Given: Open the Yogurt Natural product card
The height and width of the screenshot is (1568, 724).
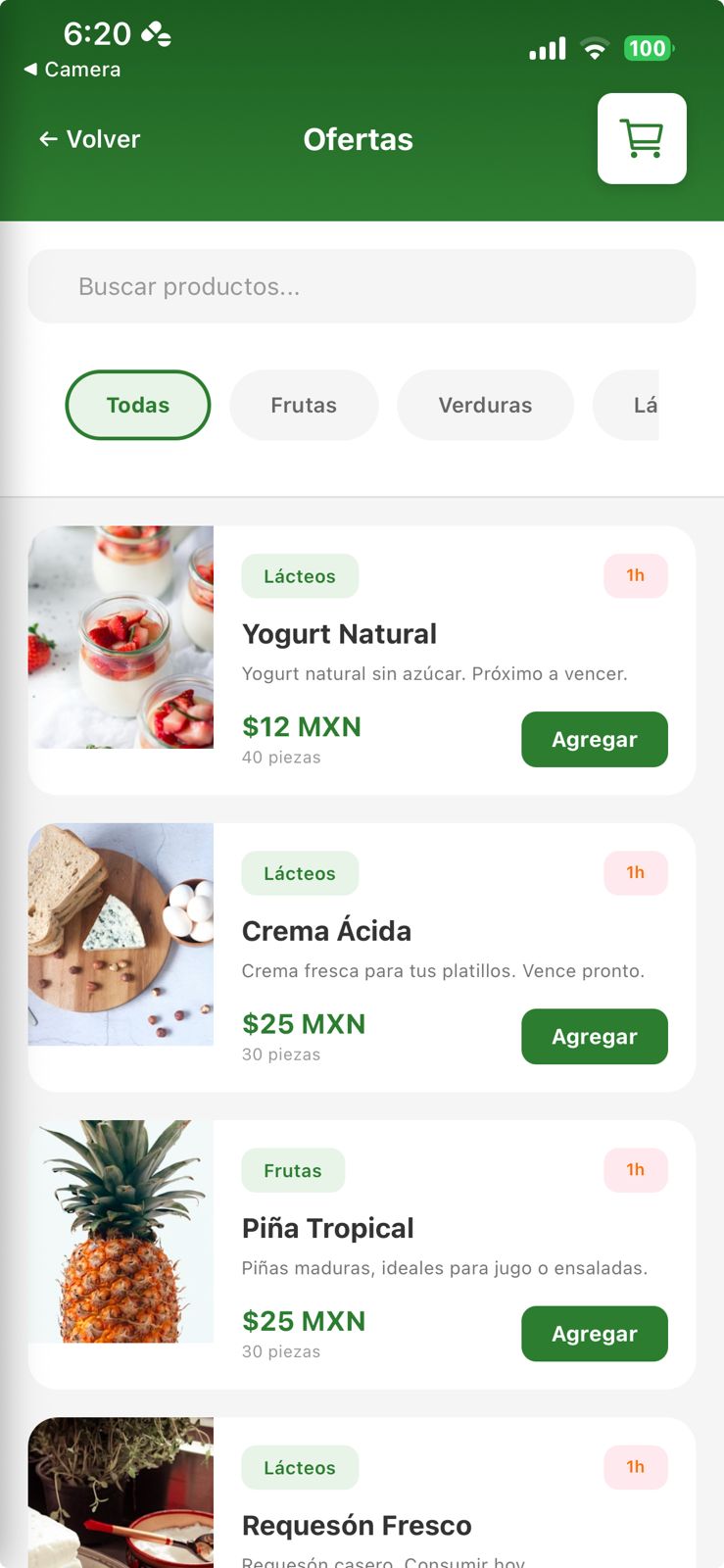Looking at the screenshot, I should point(339,634).
